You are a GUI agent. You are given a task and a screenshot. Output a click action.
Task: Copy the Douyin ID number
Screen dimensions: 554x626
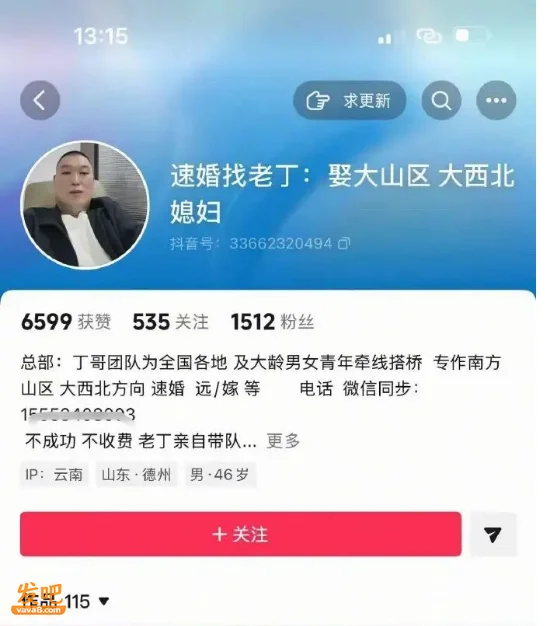click(344, 243)
